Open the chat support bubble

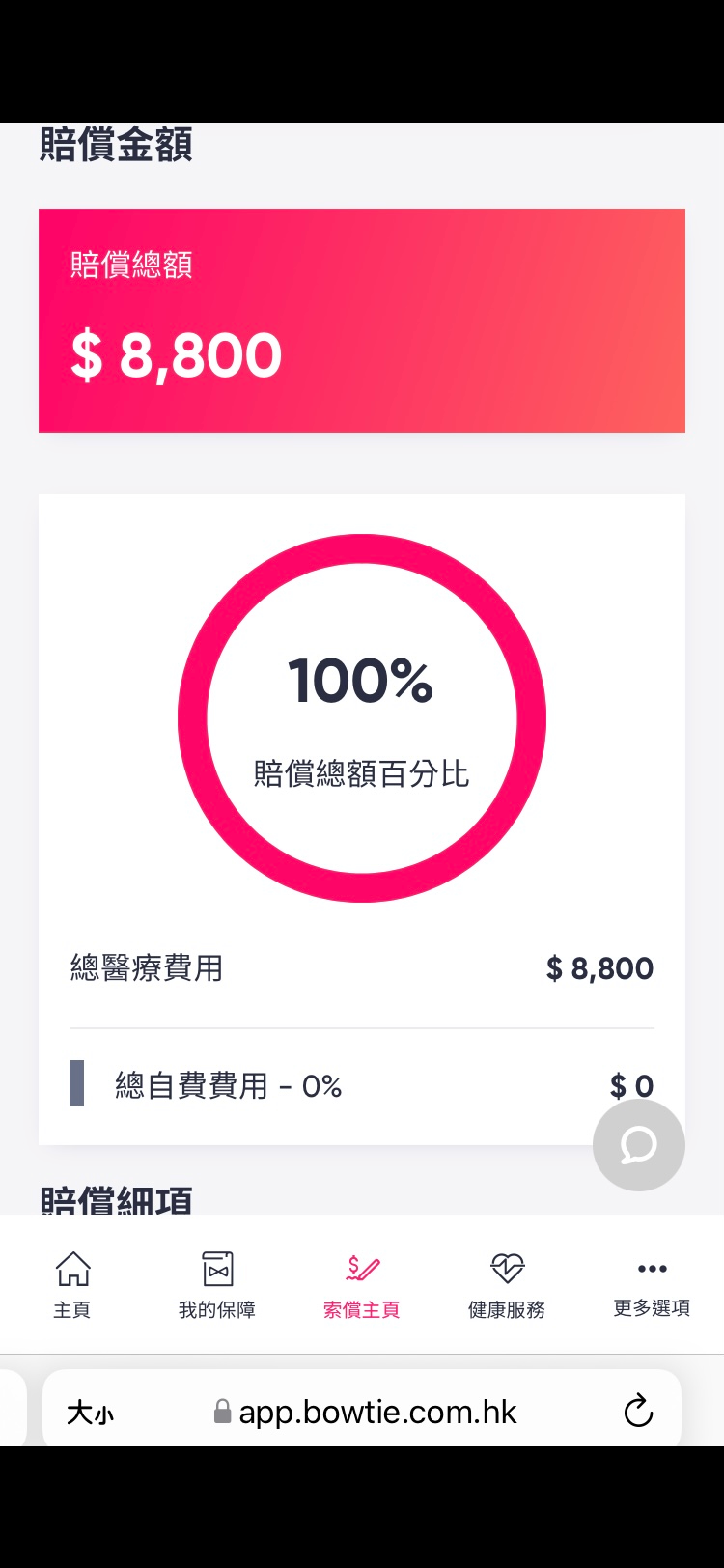[638, 1145]
